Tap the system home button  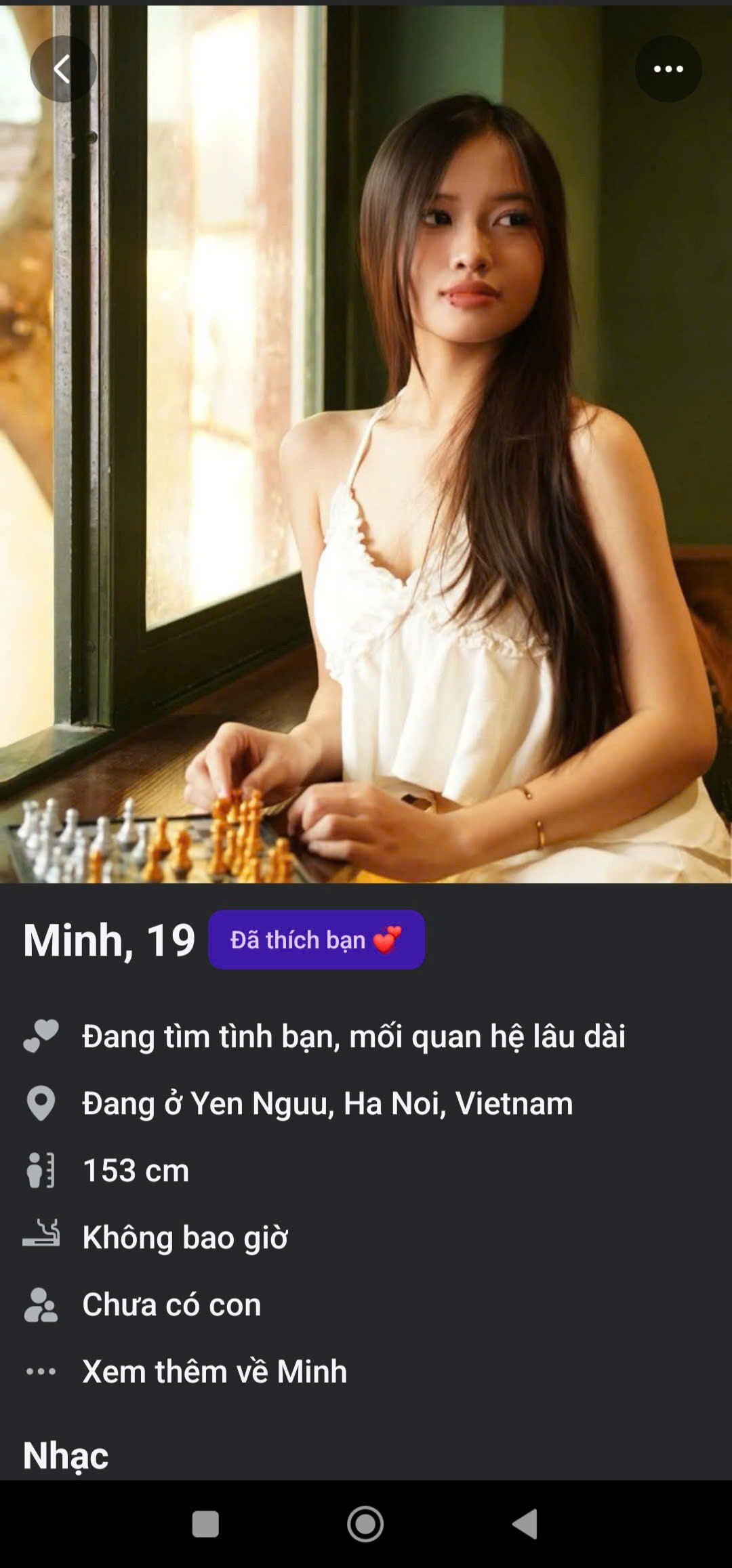coord(365,1524)
